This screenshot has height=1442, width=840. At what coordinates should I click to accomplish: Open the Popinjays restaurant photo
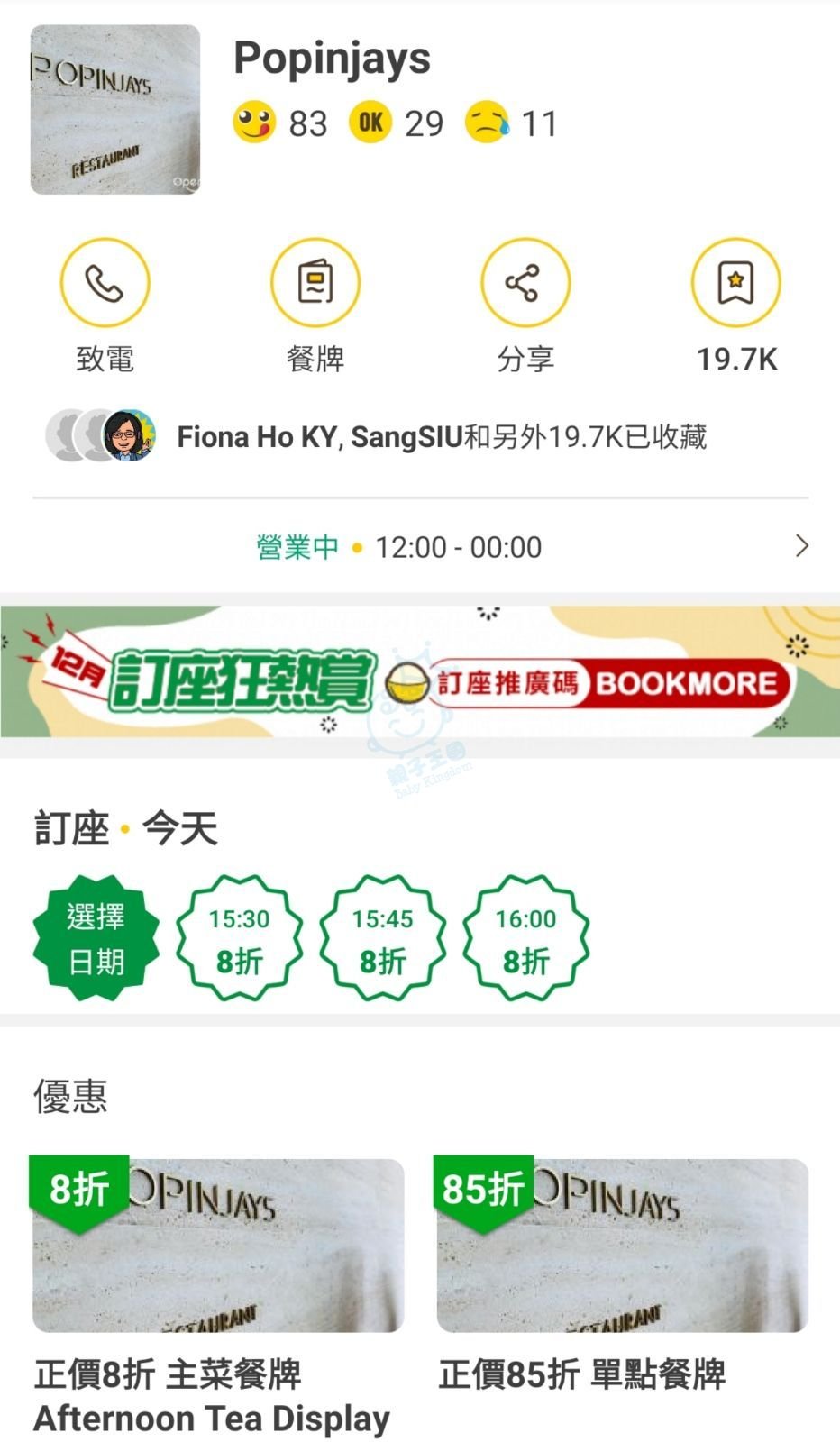point(115,110)
